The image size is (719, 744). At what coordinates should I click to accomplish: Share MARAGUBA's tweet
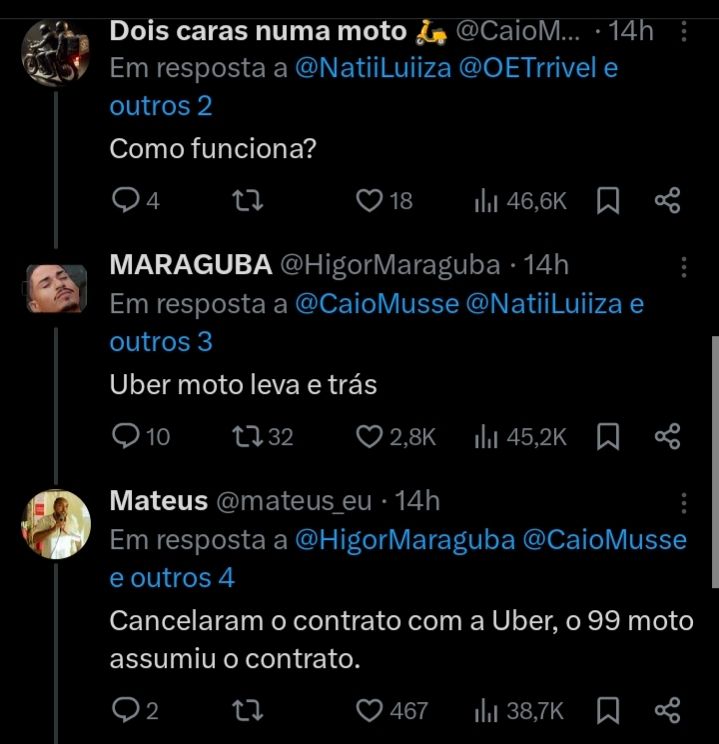click(667, 437)
